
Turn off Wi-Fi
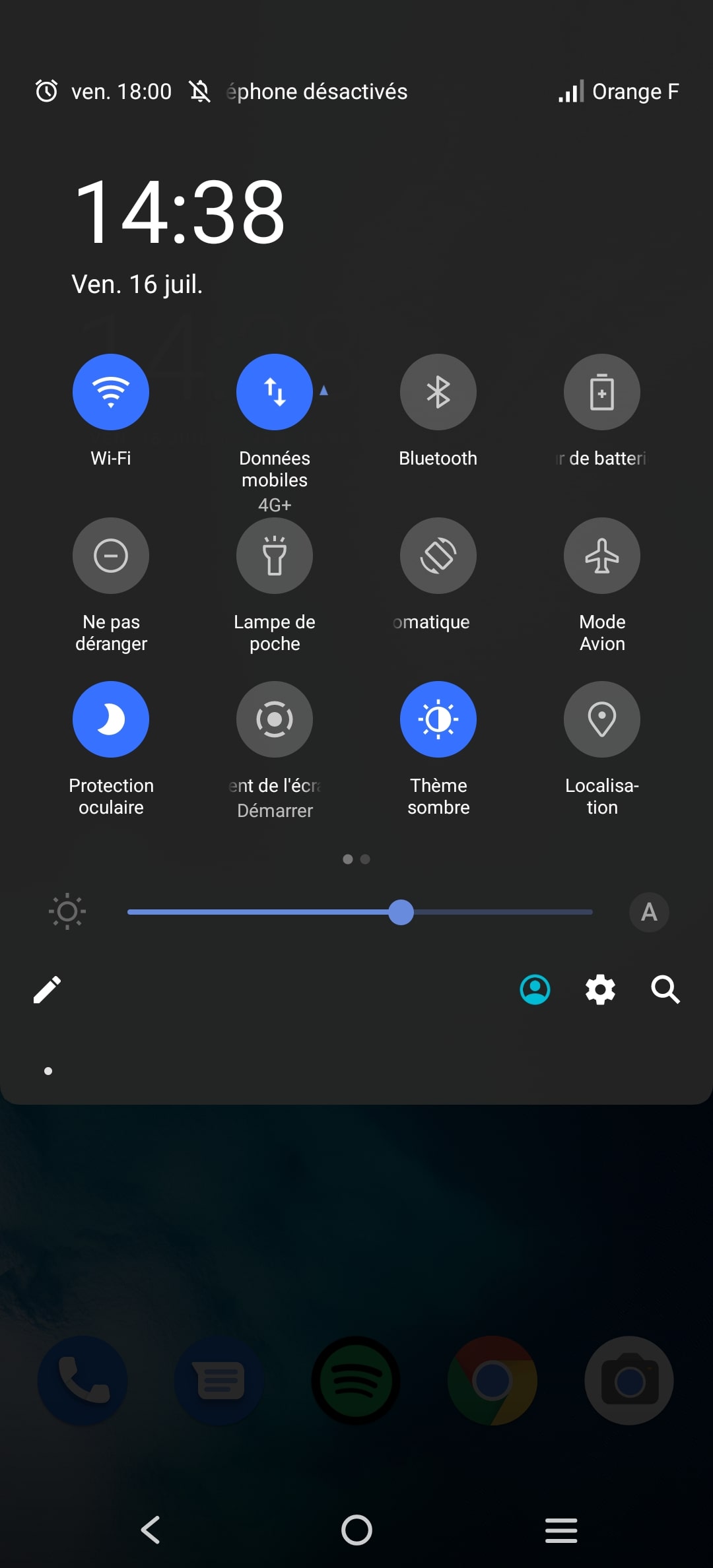click(x=111, y=392)
